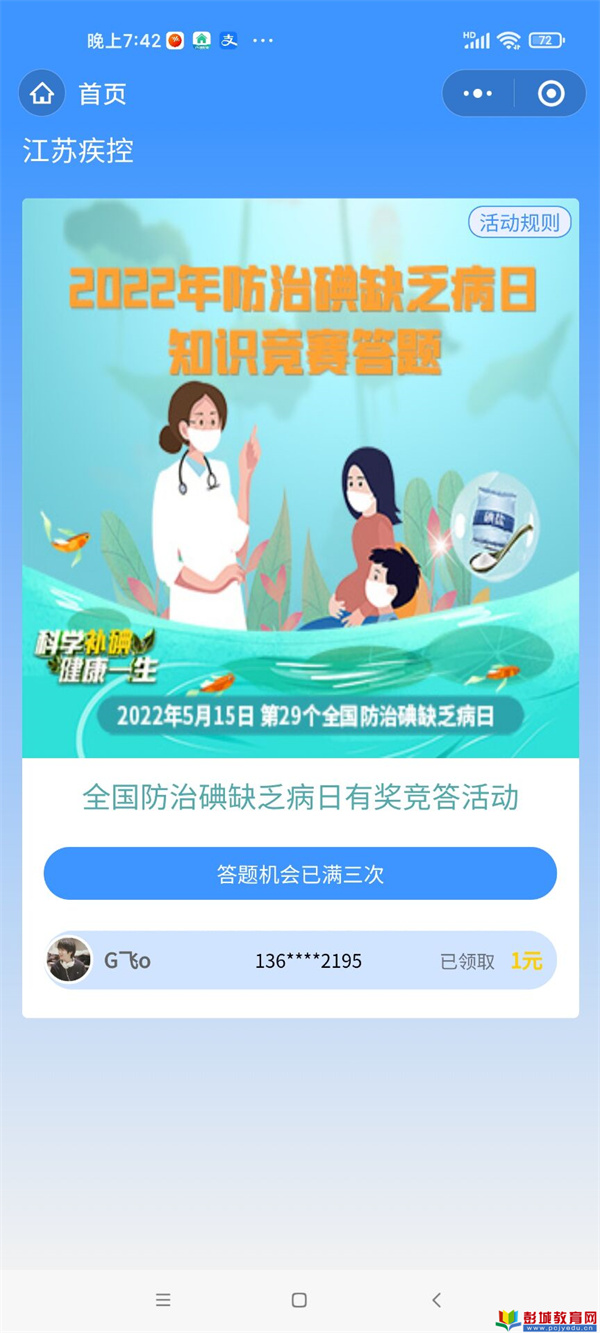Open recent apps from the navigation bar
This screenshot has width=600, height=1333.
pyautogui.click(x=163, y=1300)
